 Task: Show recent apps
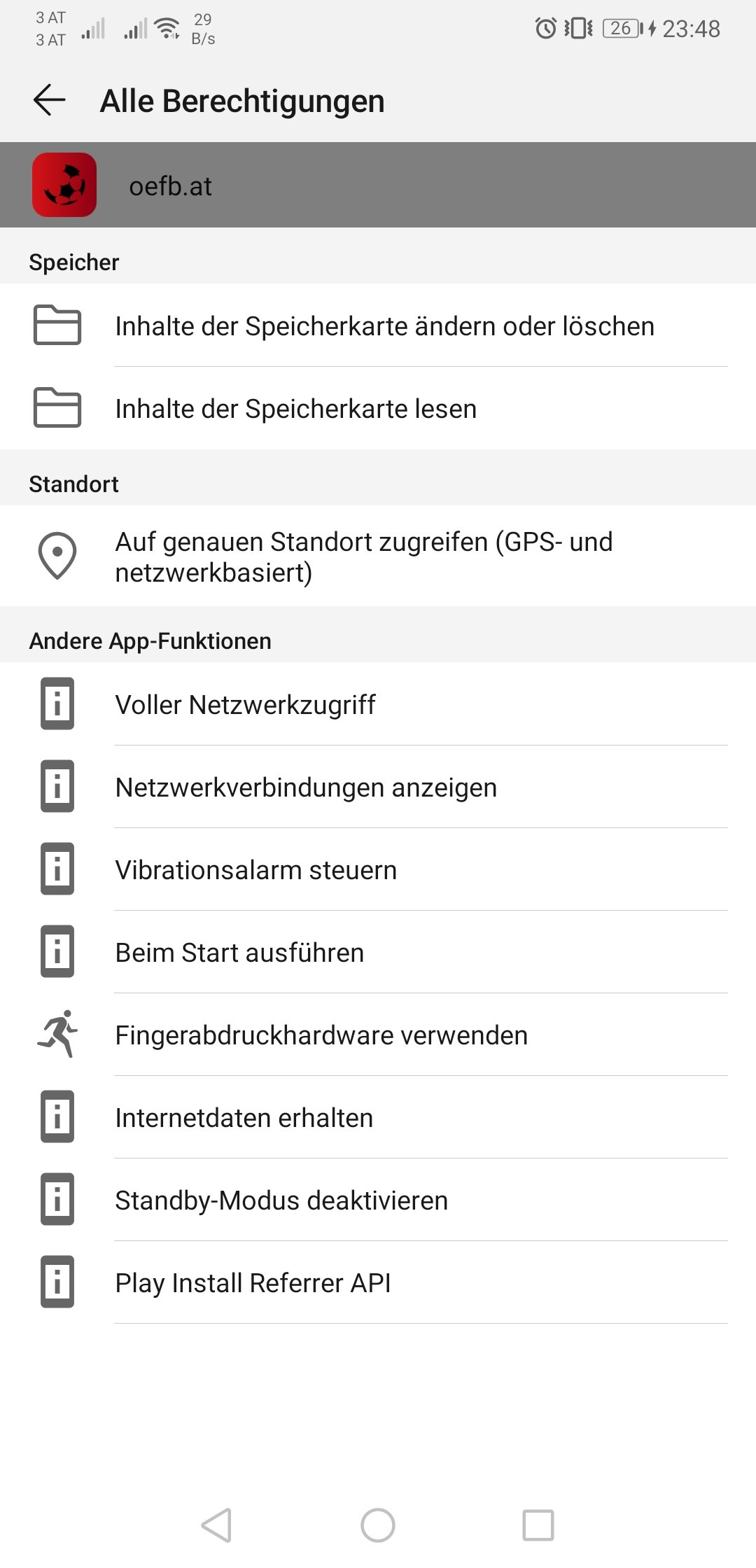pos(538,1525)
